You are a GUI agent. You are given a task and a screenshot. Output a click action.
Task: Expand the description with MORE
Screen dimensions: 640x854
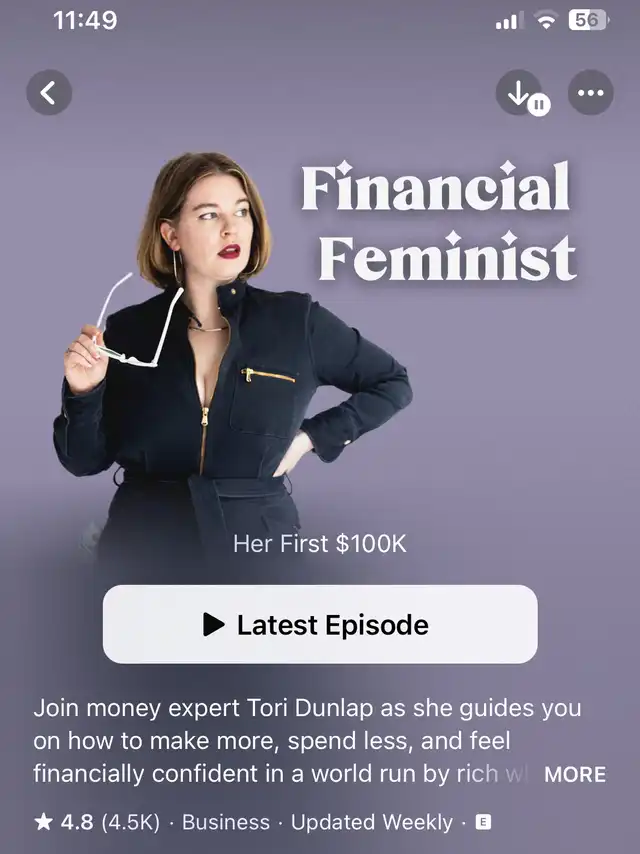[574, 774]
